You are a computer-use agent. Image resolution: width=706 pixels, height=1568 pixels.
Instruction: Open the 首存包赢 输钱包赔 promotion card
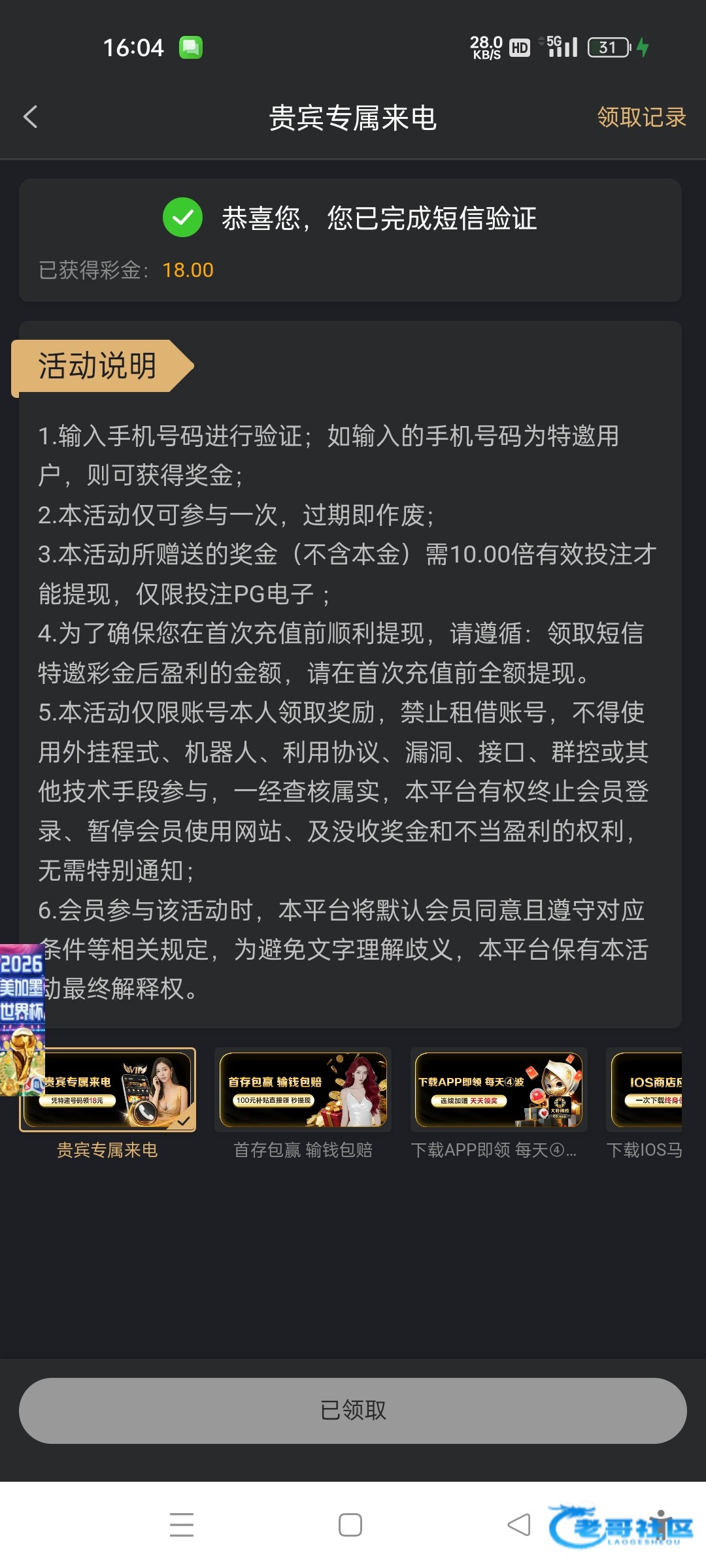[303, 1090]
